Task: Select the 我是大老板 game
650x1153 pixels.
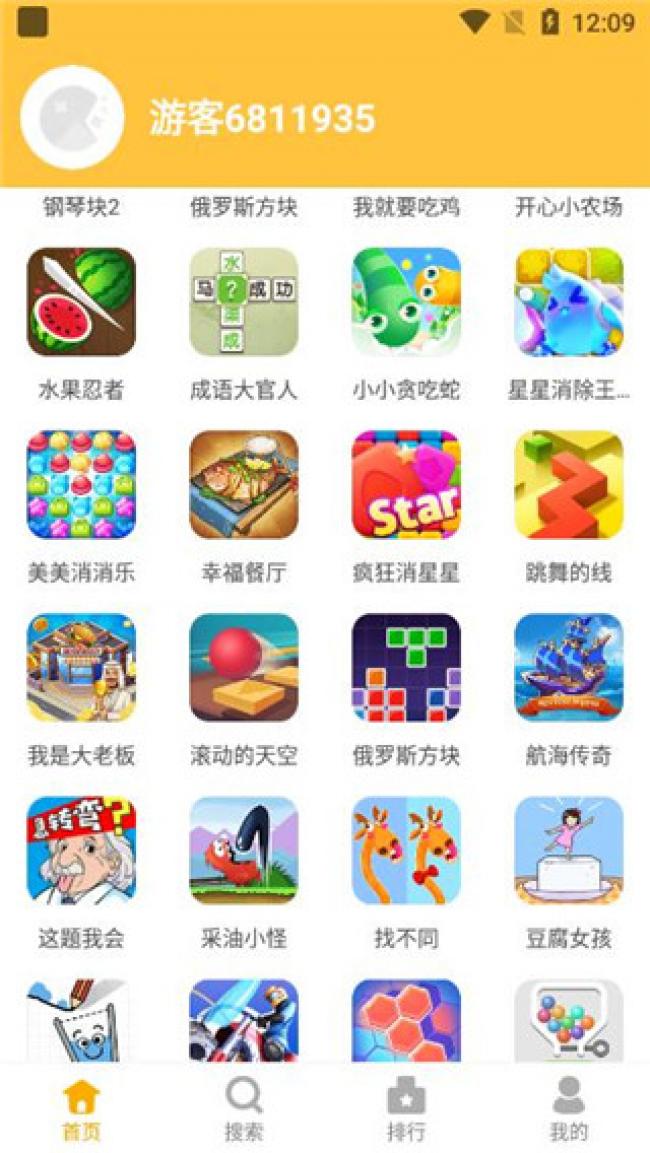Action: [81, 668]
